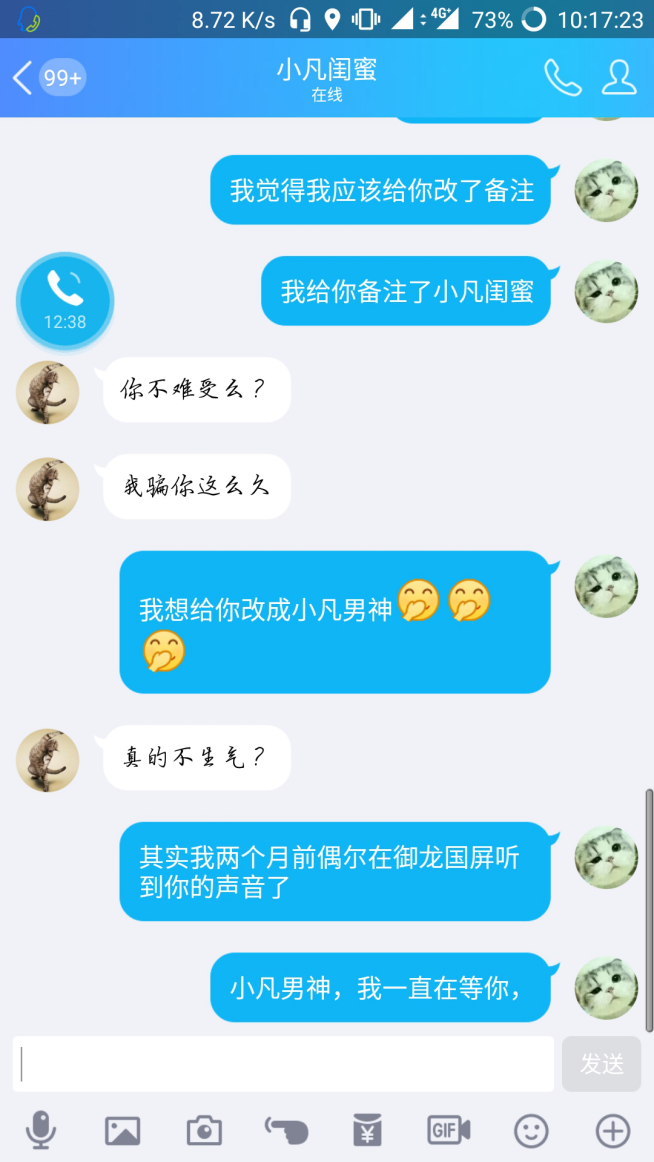
Task: Open the camera to take a photo
Action: pyautogui.click(x=204, y=1131)
